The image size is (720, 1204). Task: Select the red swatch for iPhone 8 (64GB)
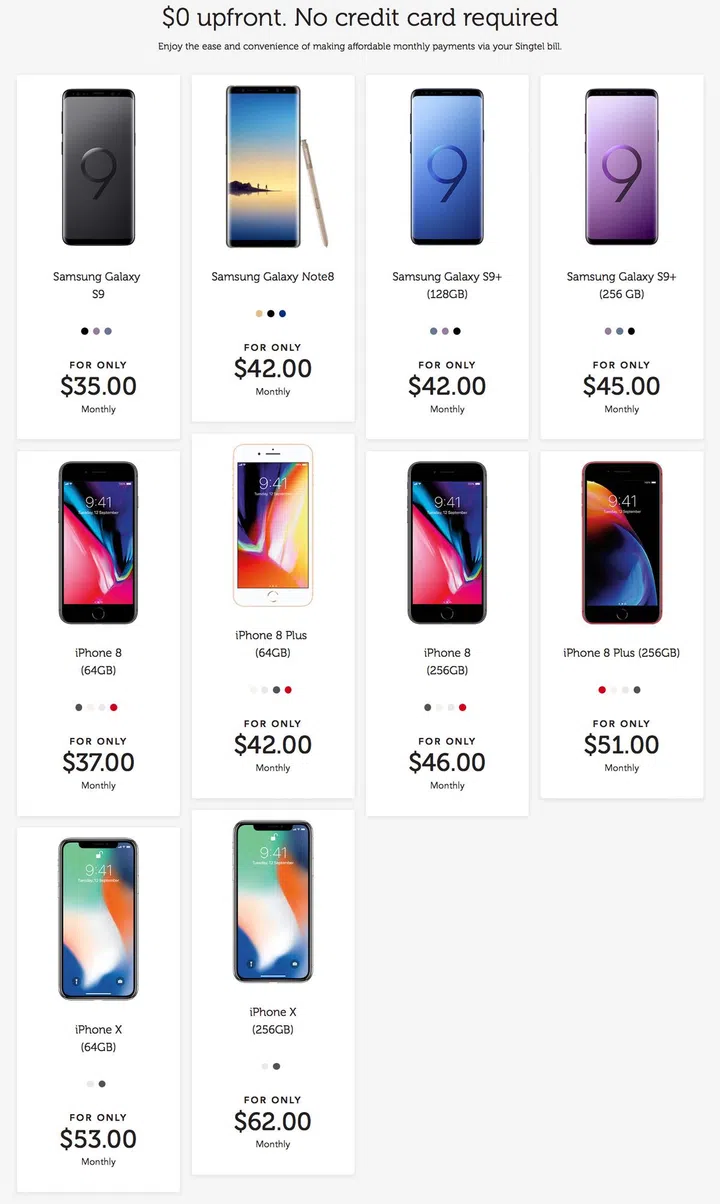114,707
